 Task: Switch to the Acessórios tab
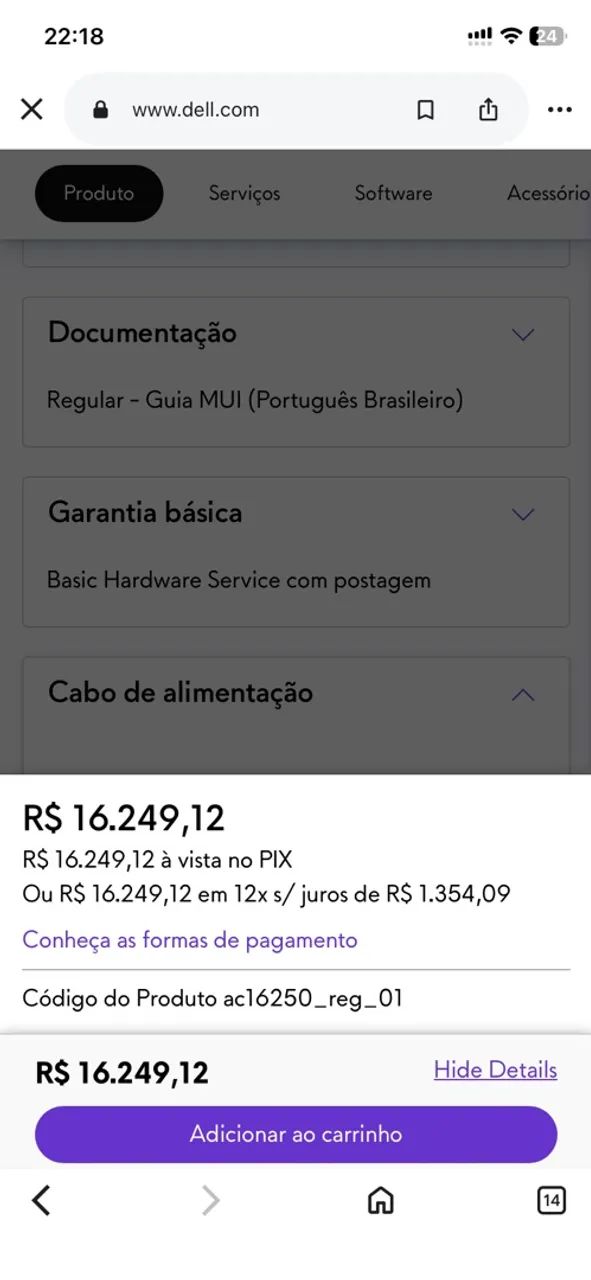(548, 193)
